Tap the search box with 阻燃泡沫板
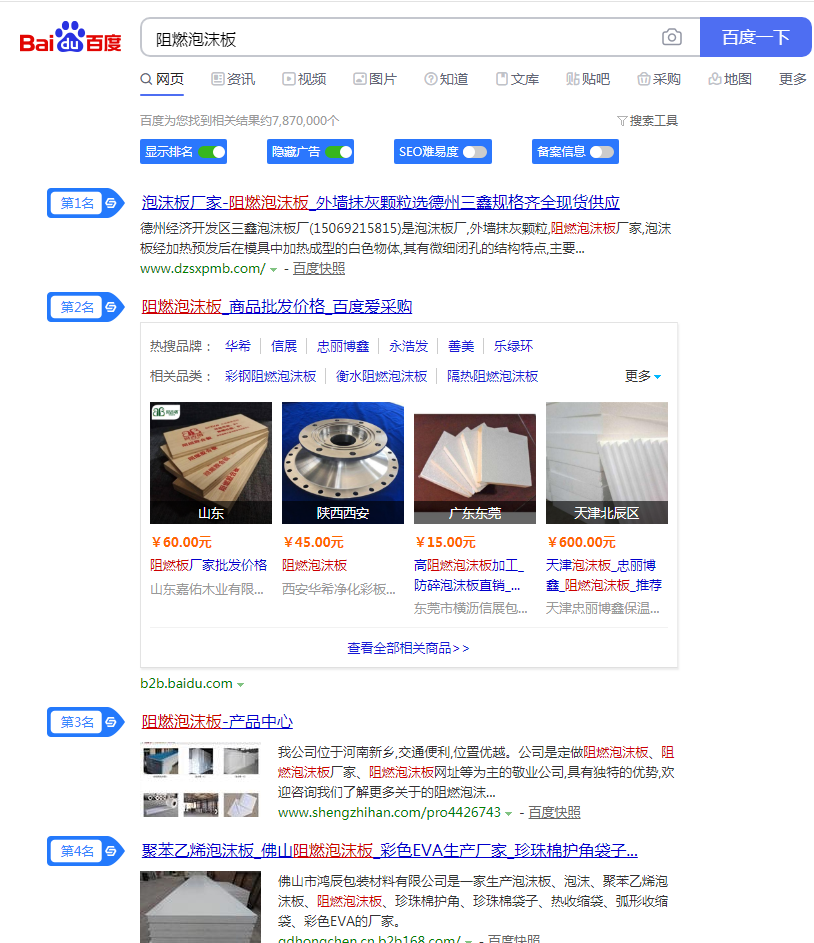The height and width of the screenshot is (943, 814). tap(400, 39)
